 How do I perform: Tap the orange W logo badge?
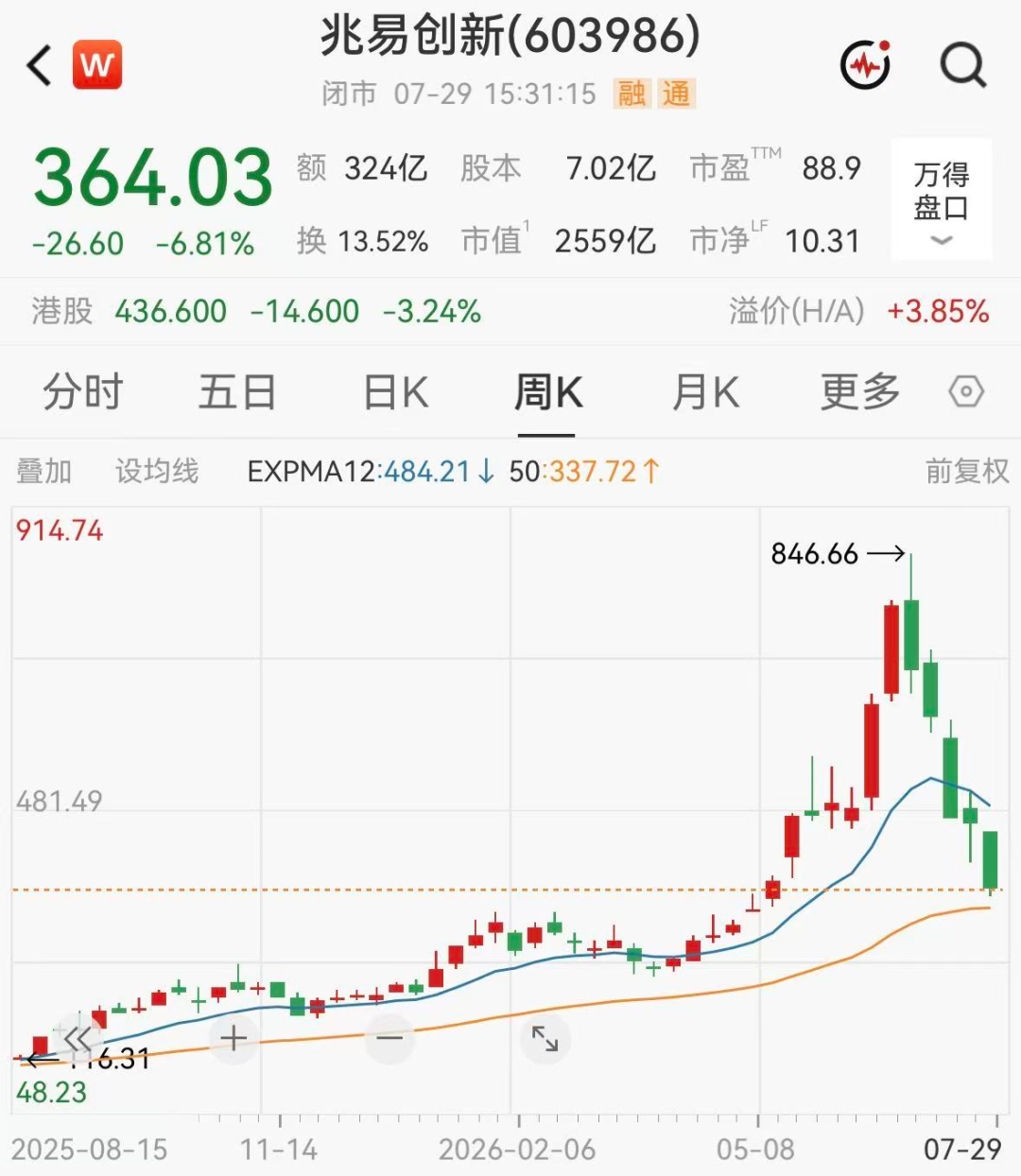[97, 64]
